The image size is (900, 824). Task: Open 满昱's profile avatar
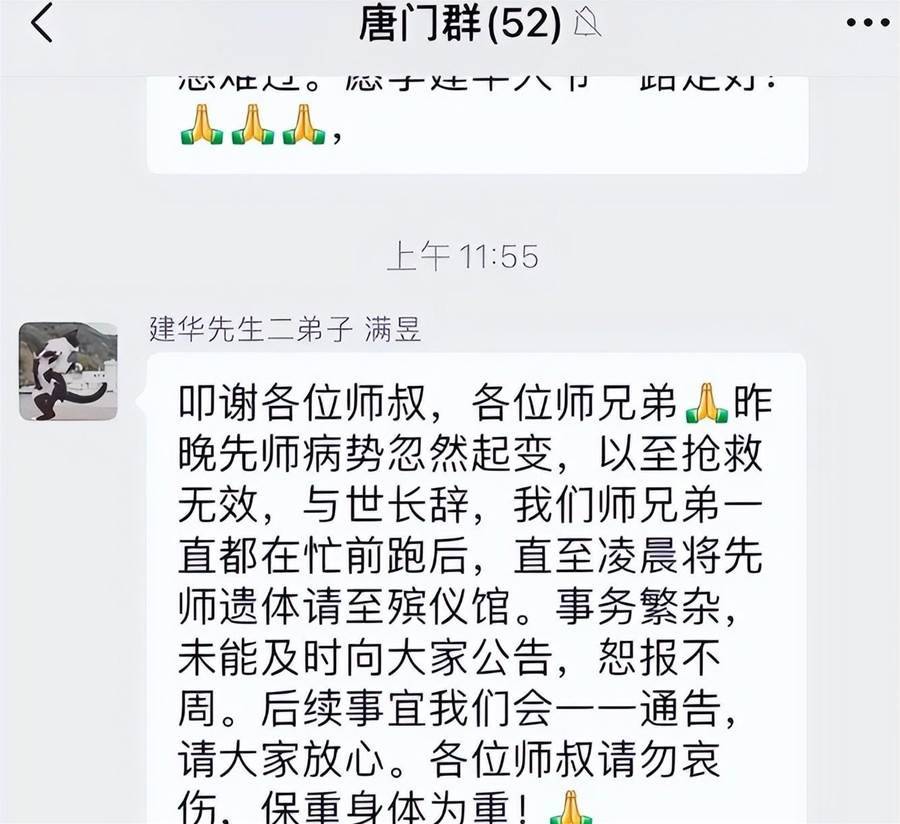point(68,371)
